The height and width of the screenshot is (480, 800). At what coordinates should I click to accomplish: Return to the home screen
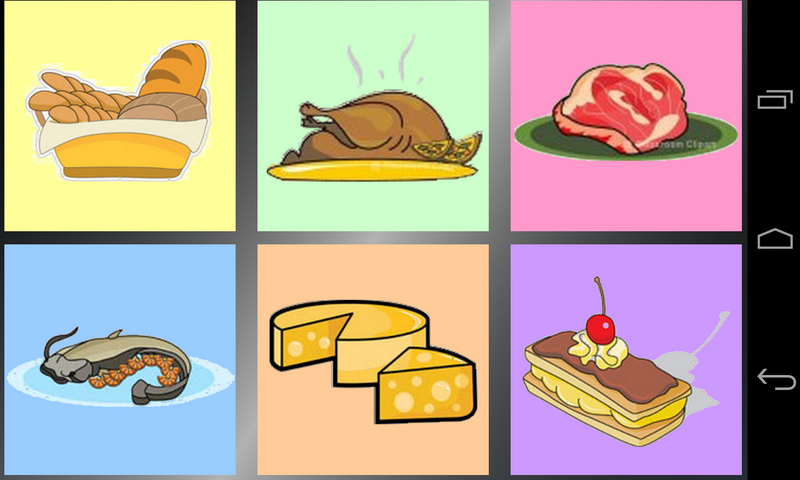(775, 239)
